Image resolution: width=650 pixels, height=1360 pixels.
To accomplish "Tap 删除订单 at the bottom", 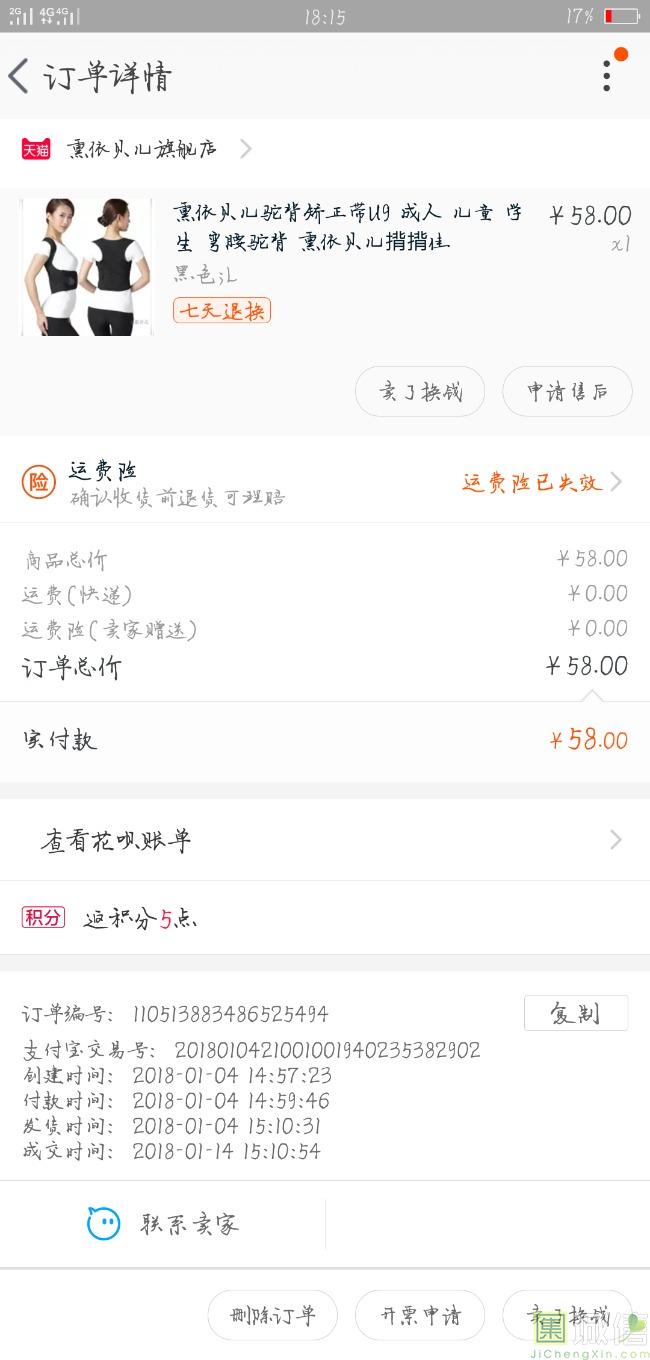I will (x=272, y=1315).
